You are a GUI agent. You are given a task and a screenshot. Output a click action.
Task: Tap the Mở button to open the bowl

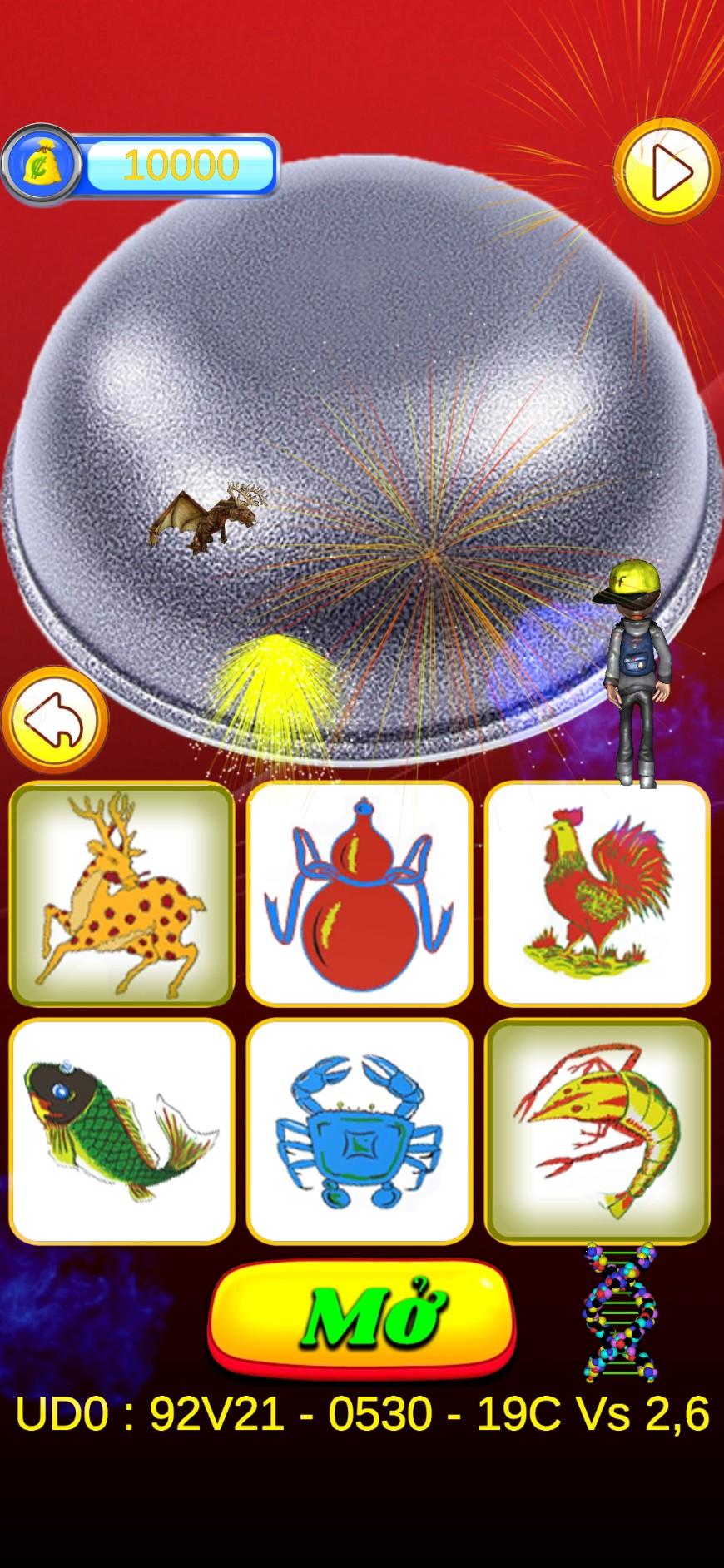361,1317
